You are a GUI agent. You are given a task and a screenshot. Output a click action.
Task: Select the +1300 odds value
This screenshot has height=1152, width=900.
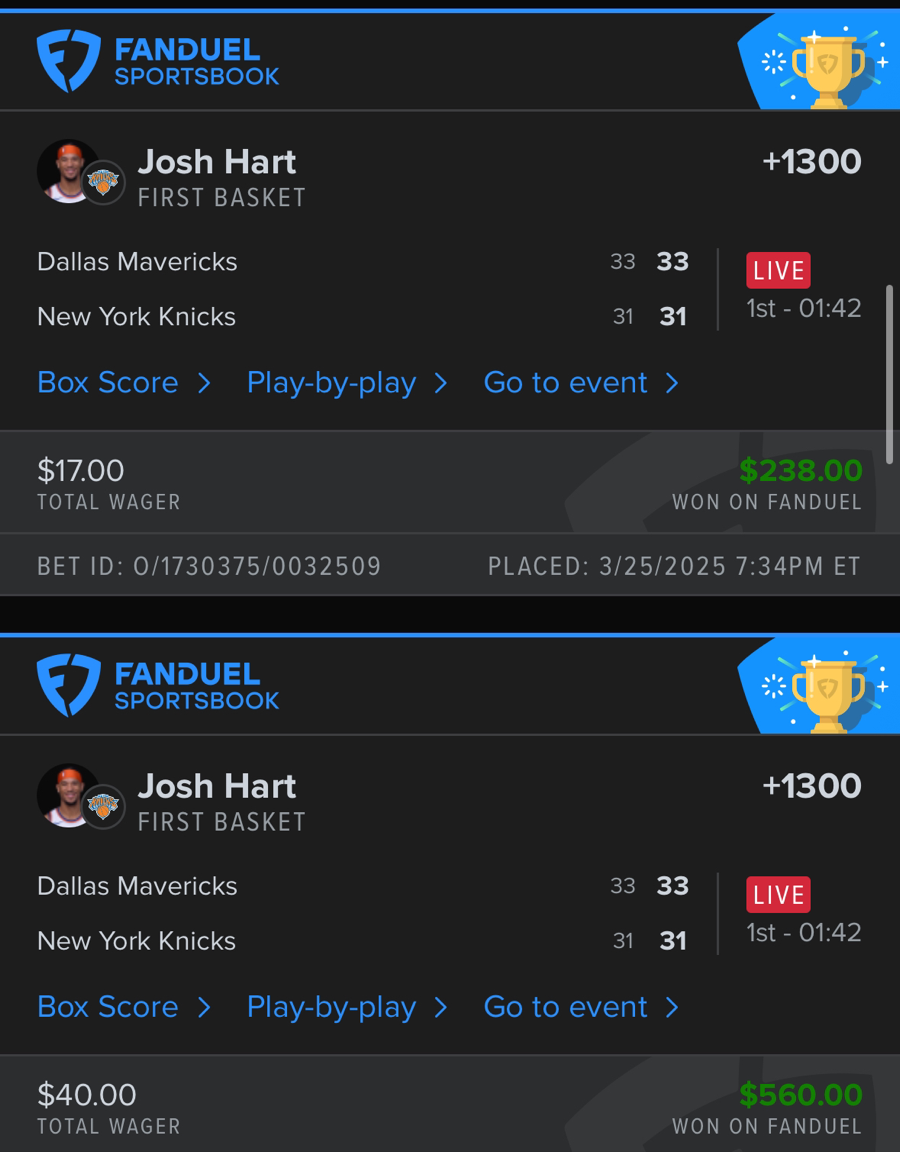812,161
